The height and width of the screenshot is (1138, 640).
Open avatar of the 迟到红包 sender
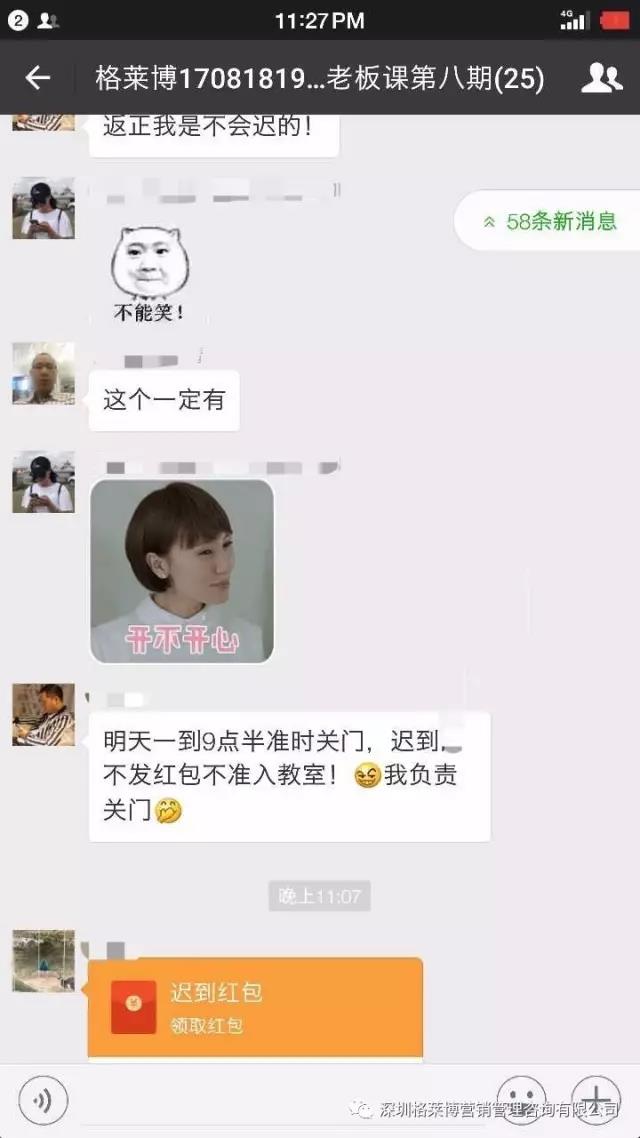click(43, 960)
